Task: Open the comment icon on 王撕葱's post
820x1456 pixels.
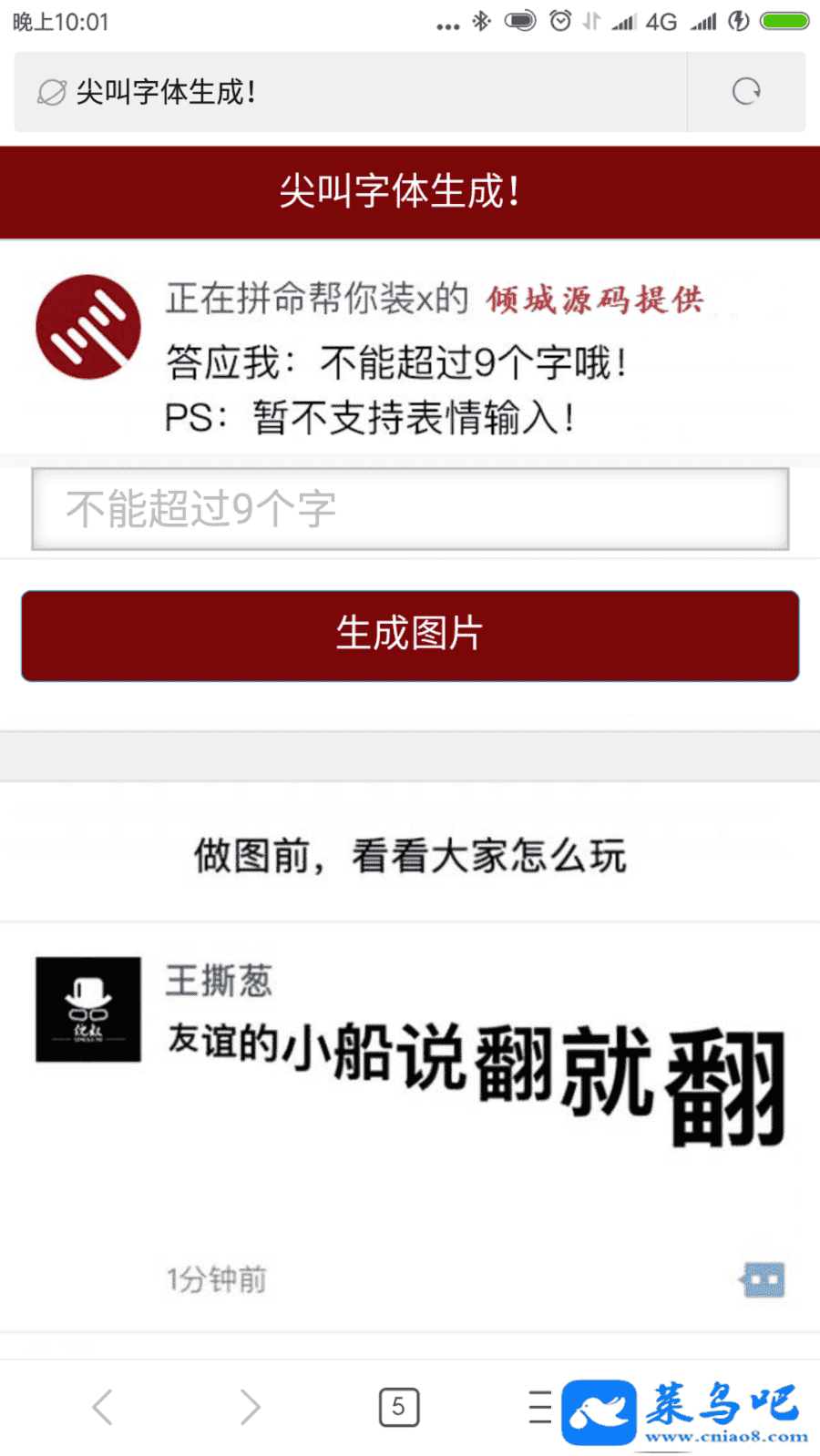Action: pos(764,1279)
